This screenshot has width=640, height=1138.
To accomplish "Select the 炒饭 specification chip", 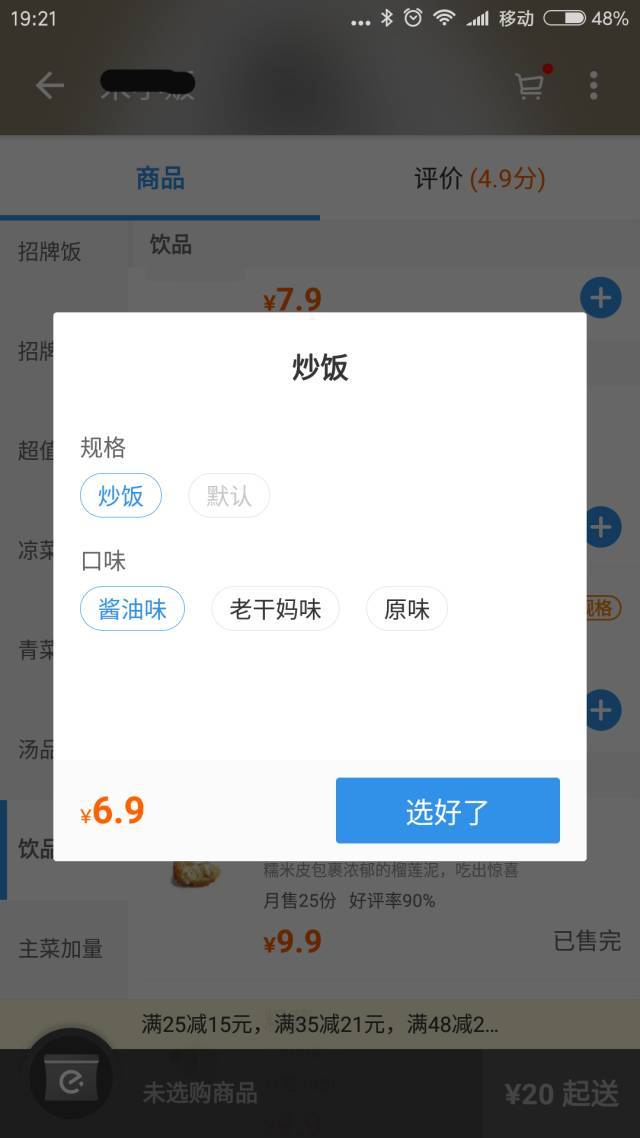I will point(121,495).
